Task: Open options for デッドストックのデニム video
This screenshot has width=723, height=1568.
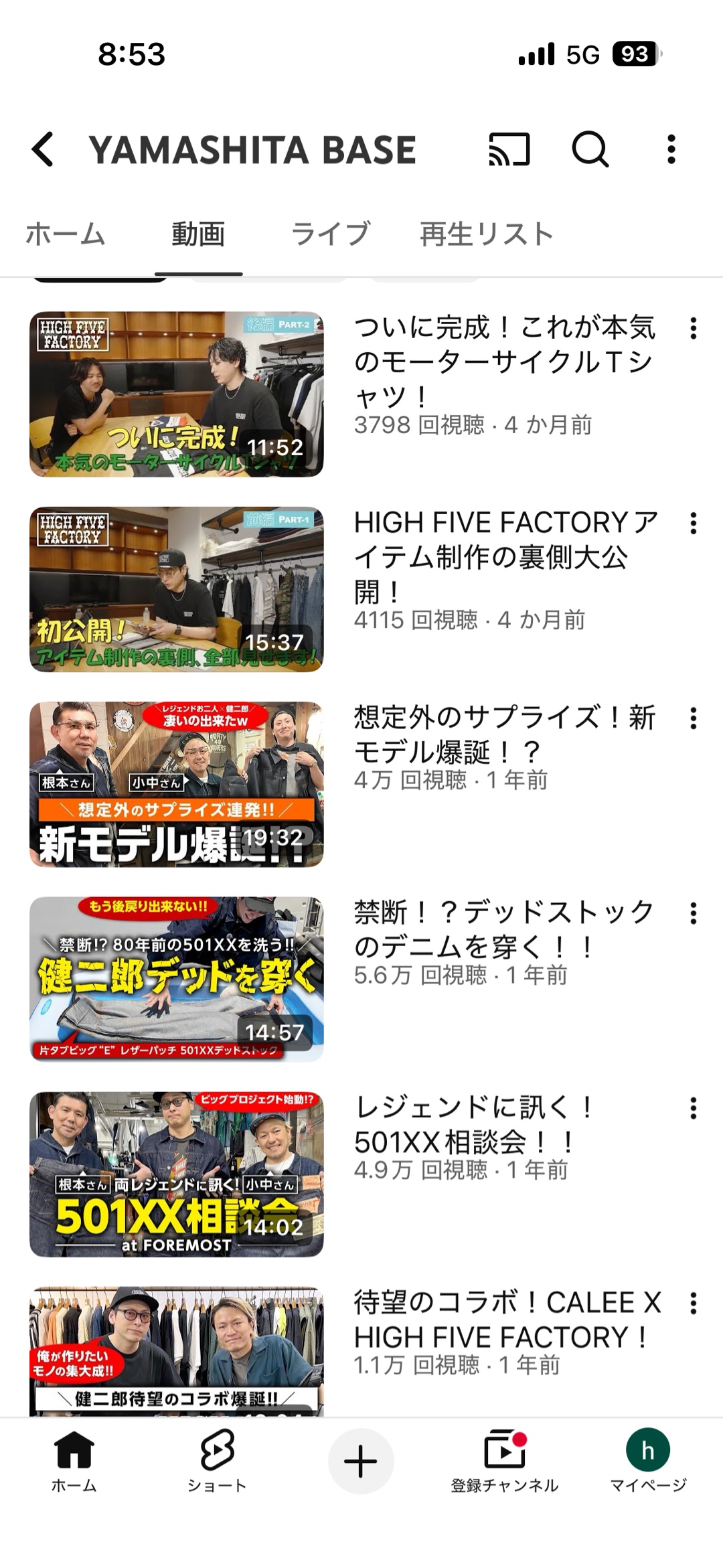Action: click(694, 913)
